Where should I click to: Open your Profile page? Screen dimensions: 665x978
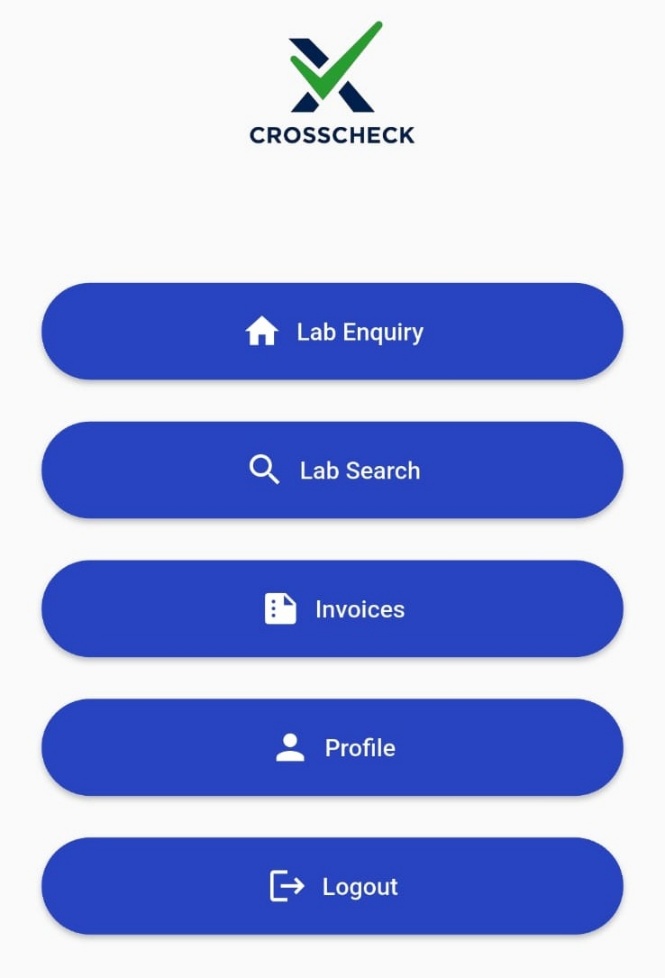click(x=332, y=747)
